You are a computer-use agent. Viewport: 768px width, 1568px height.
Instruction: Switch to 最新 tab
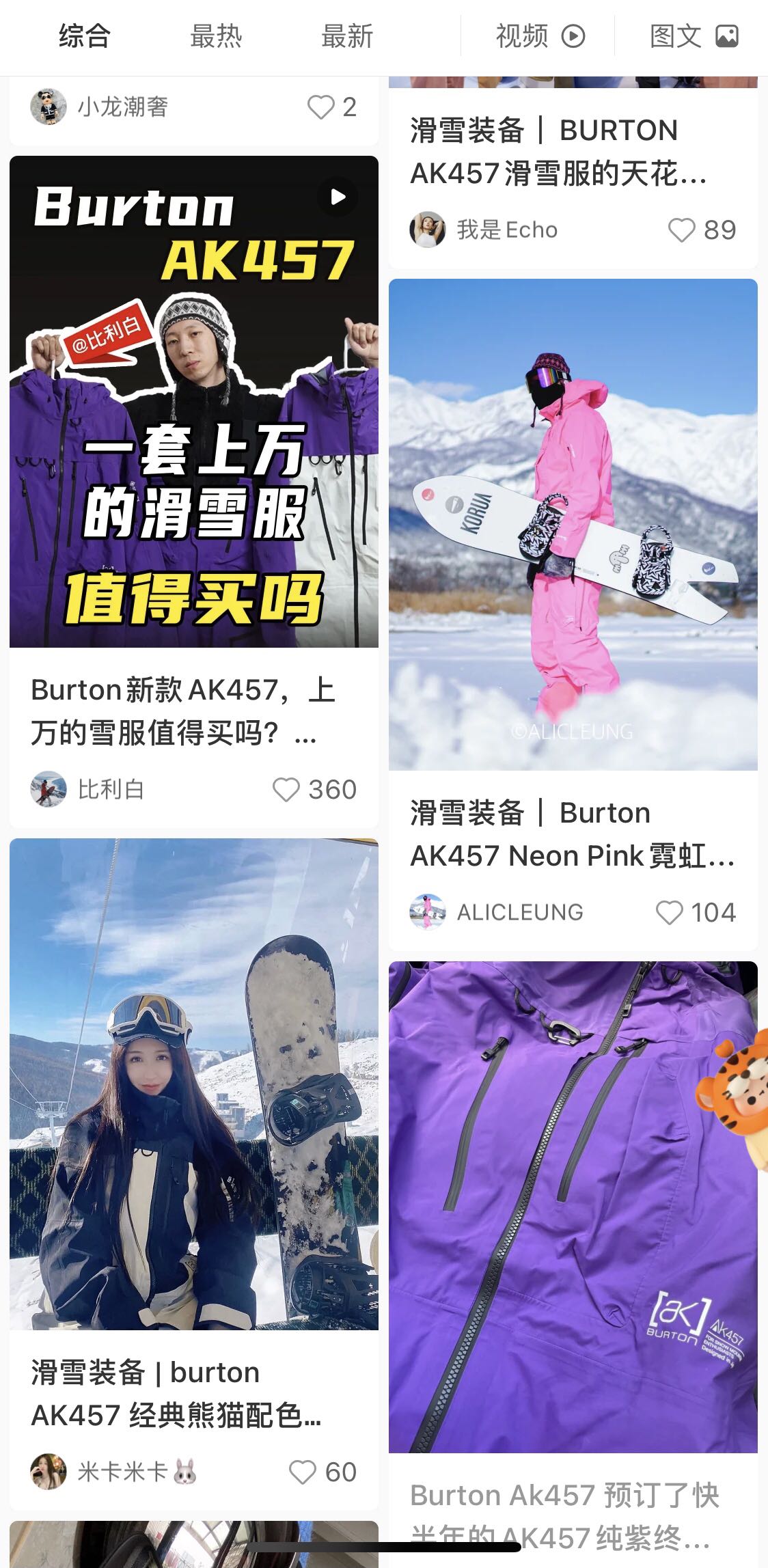347,36
